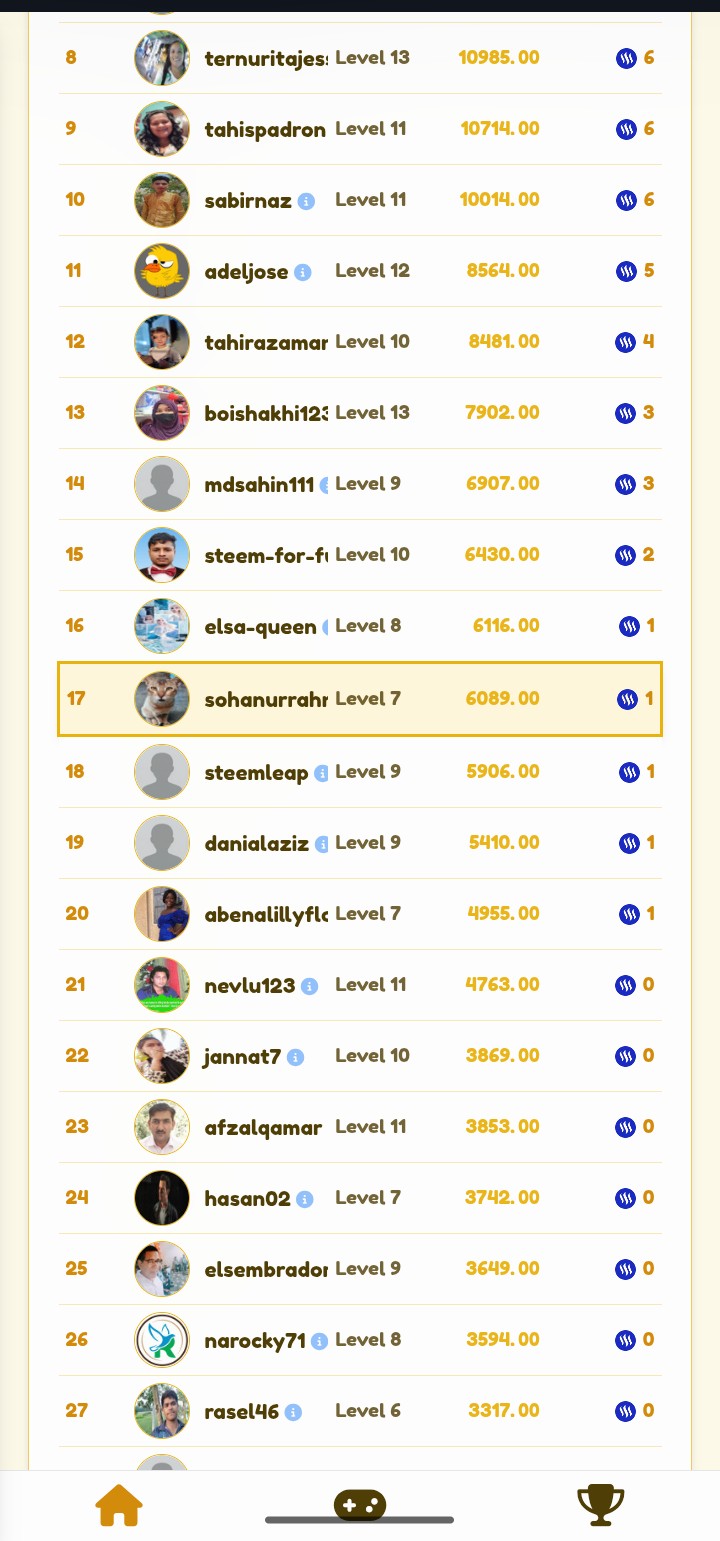The height and width of the screenshot is (1541, 720).
Task: Tap the boishakhi123 profile picture
Action: point(162,413)
